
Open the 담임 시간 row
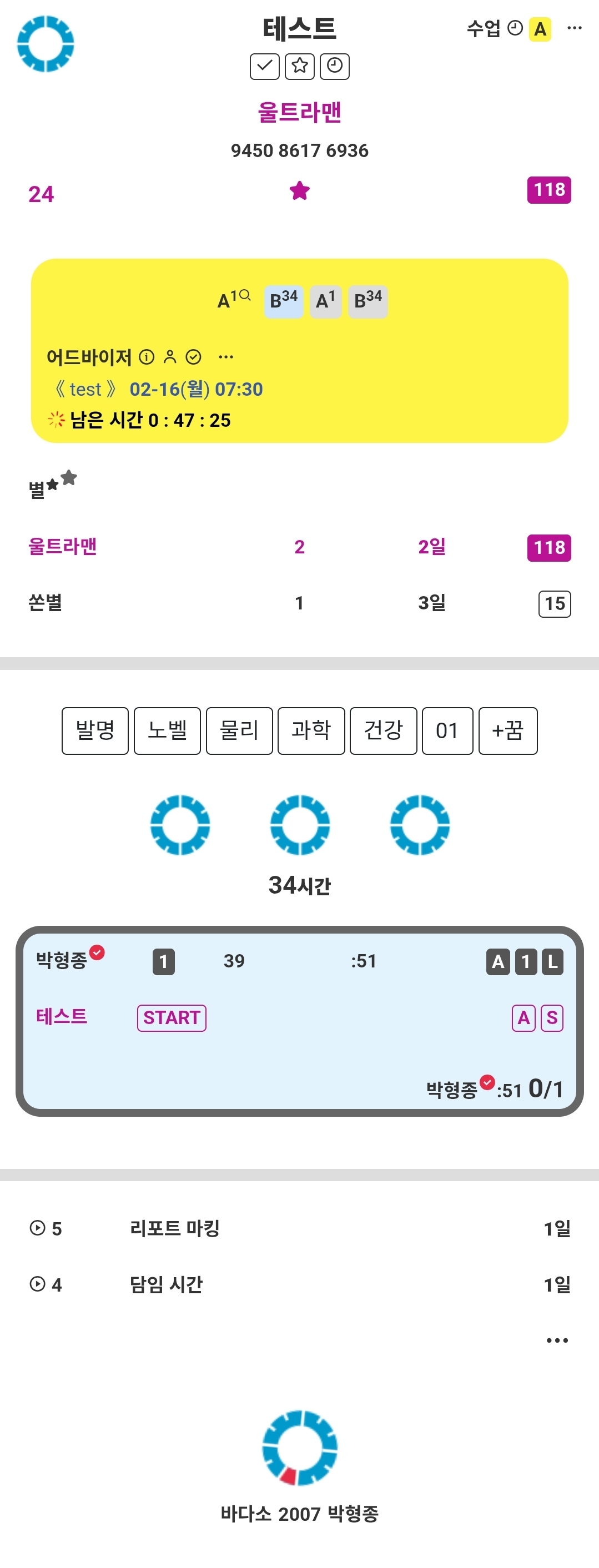(x=300, y=1284)
